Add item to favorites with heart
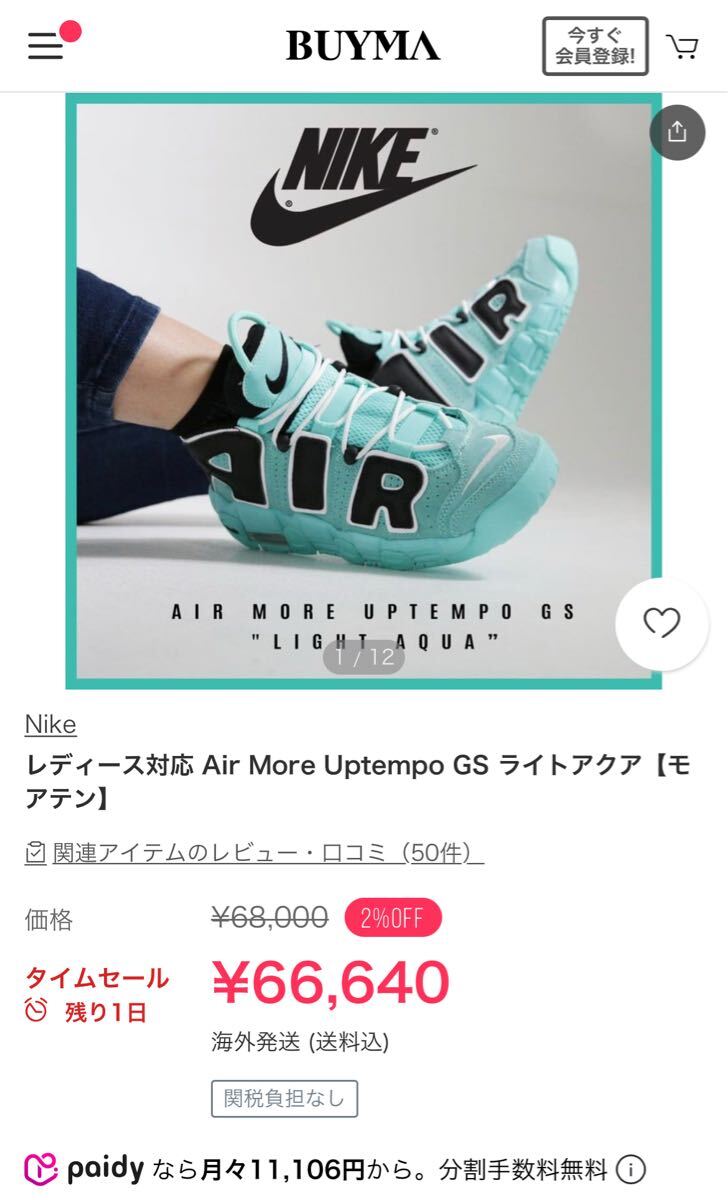 [662, 624]
